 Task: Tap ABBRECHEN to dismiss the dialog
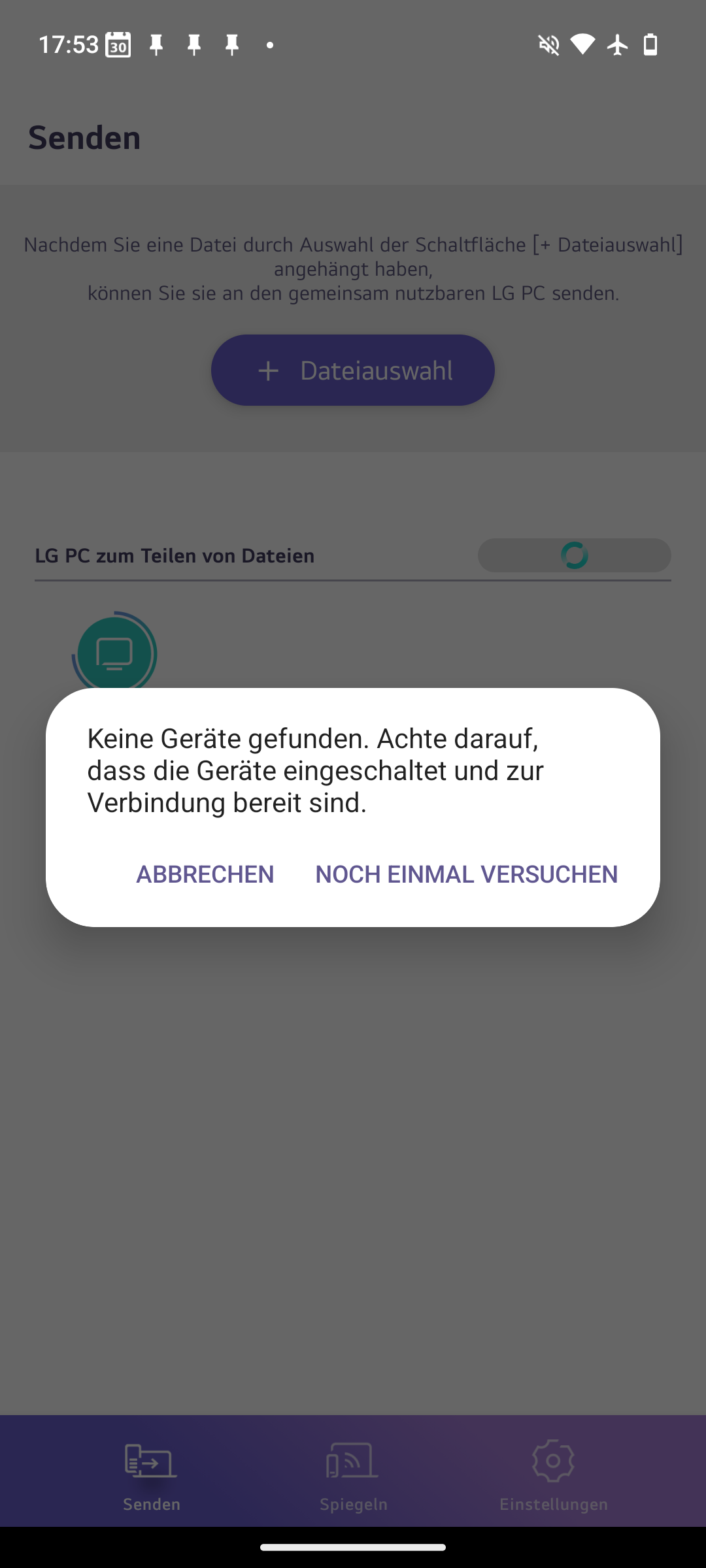[205, 874]
